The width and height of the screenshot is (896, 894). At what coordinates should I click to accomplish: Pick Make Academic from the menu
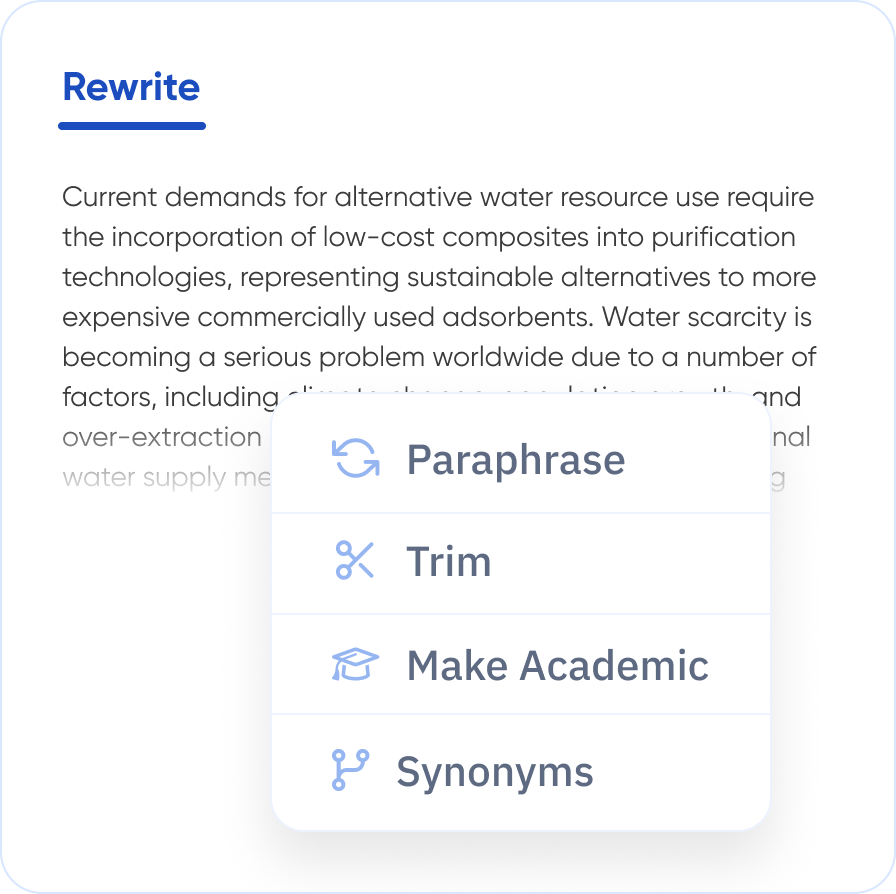[556, 665]
